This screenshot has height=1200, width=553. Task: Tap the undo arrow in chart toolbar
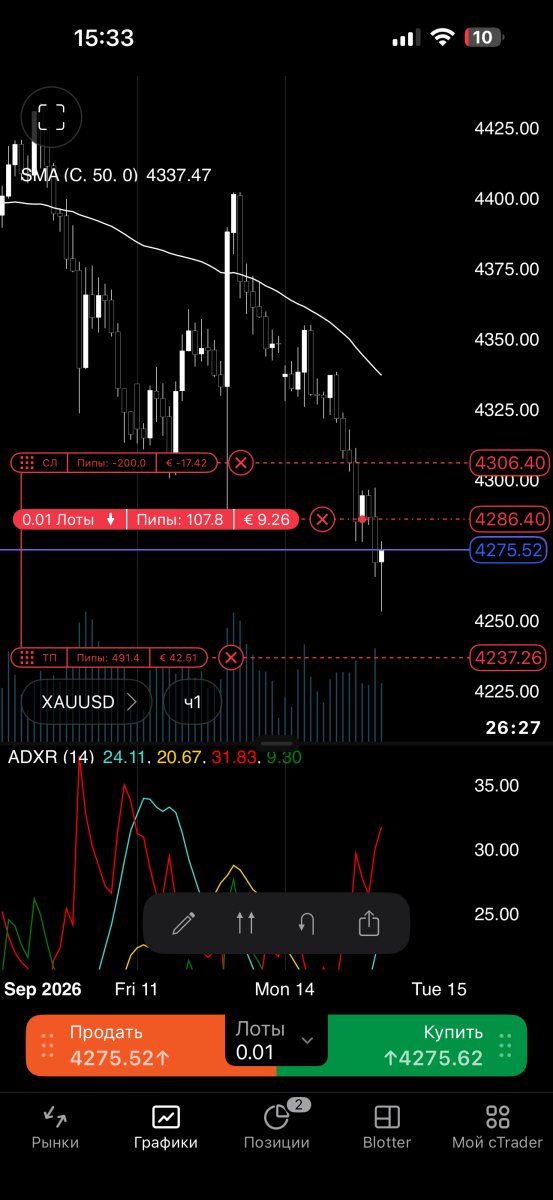(307, 923)
